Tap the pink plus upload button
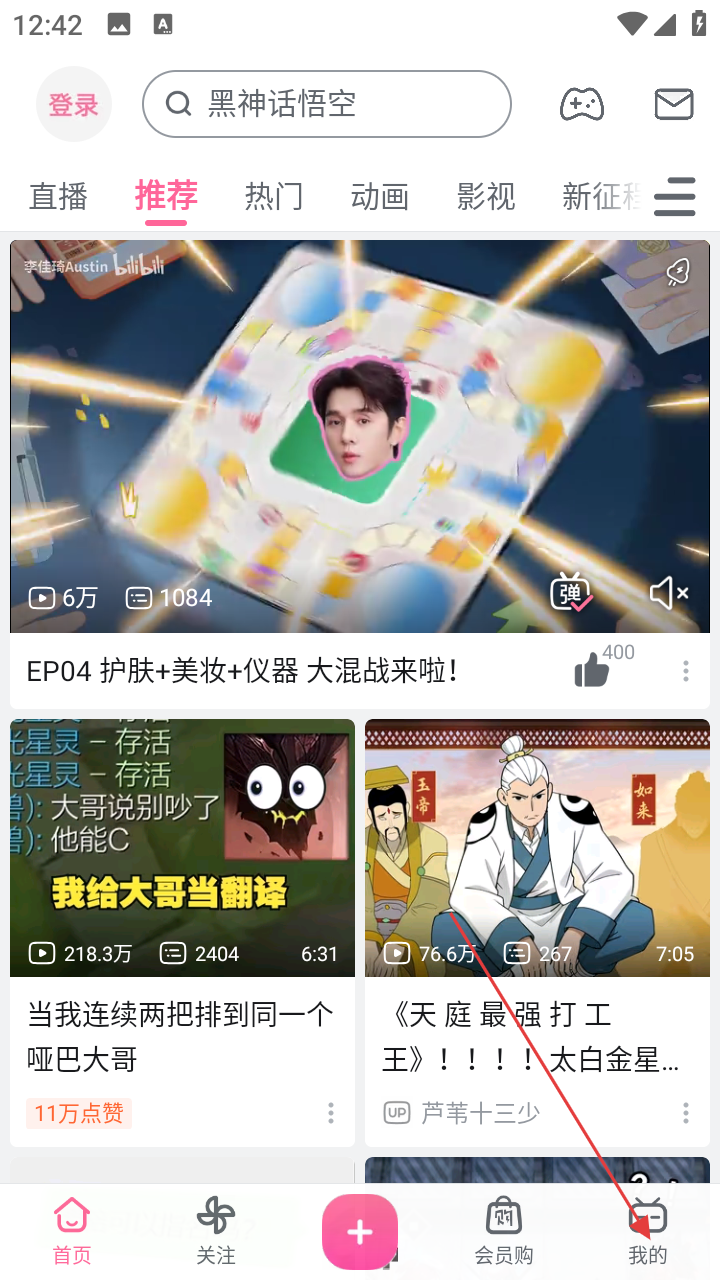 point(360,1232)
